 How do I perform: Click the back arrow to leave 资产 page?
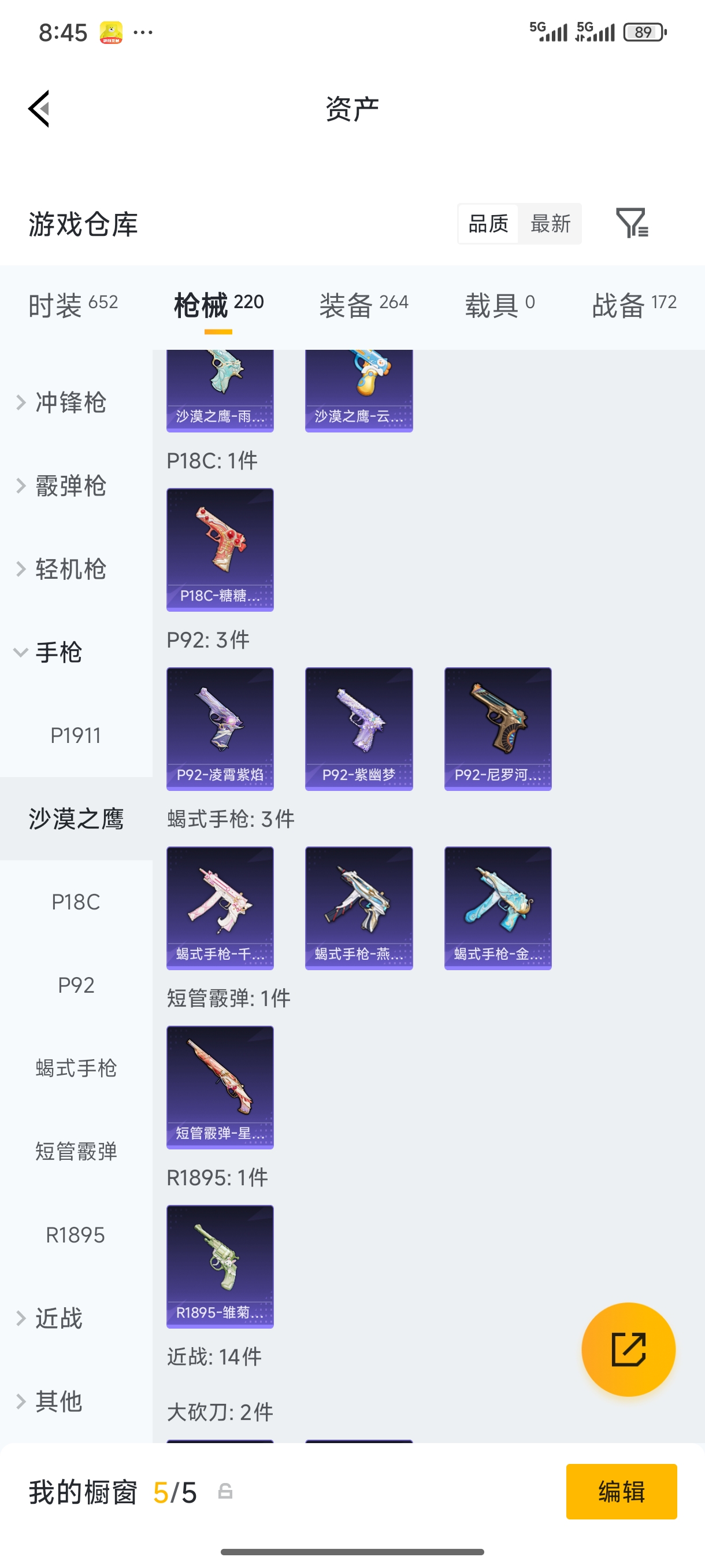[38, 108]
